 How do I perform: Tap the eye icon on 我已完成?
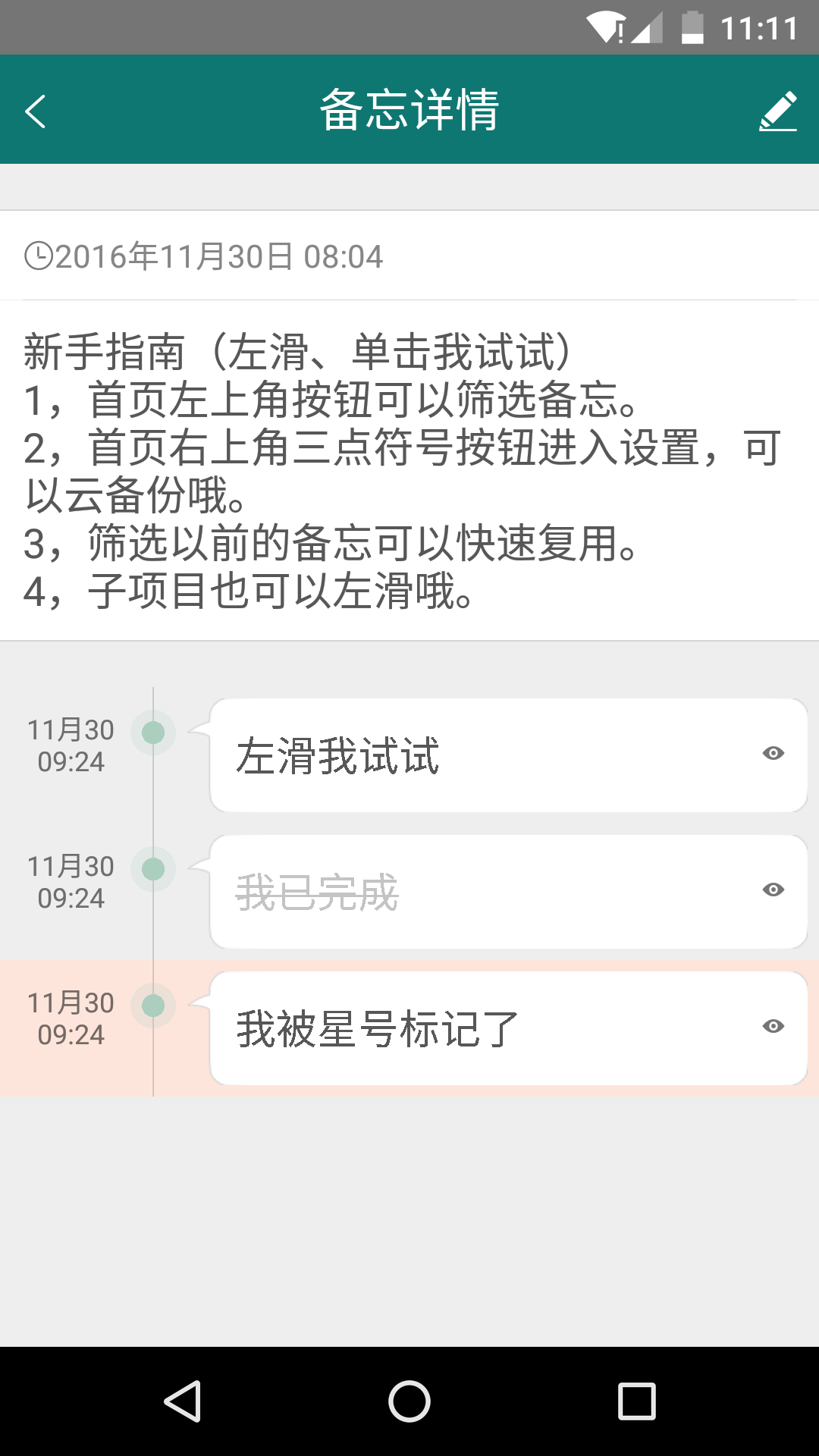point(773,890)
